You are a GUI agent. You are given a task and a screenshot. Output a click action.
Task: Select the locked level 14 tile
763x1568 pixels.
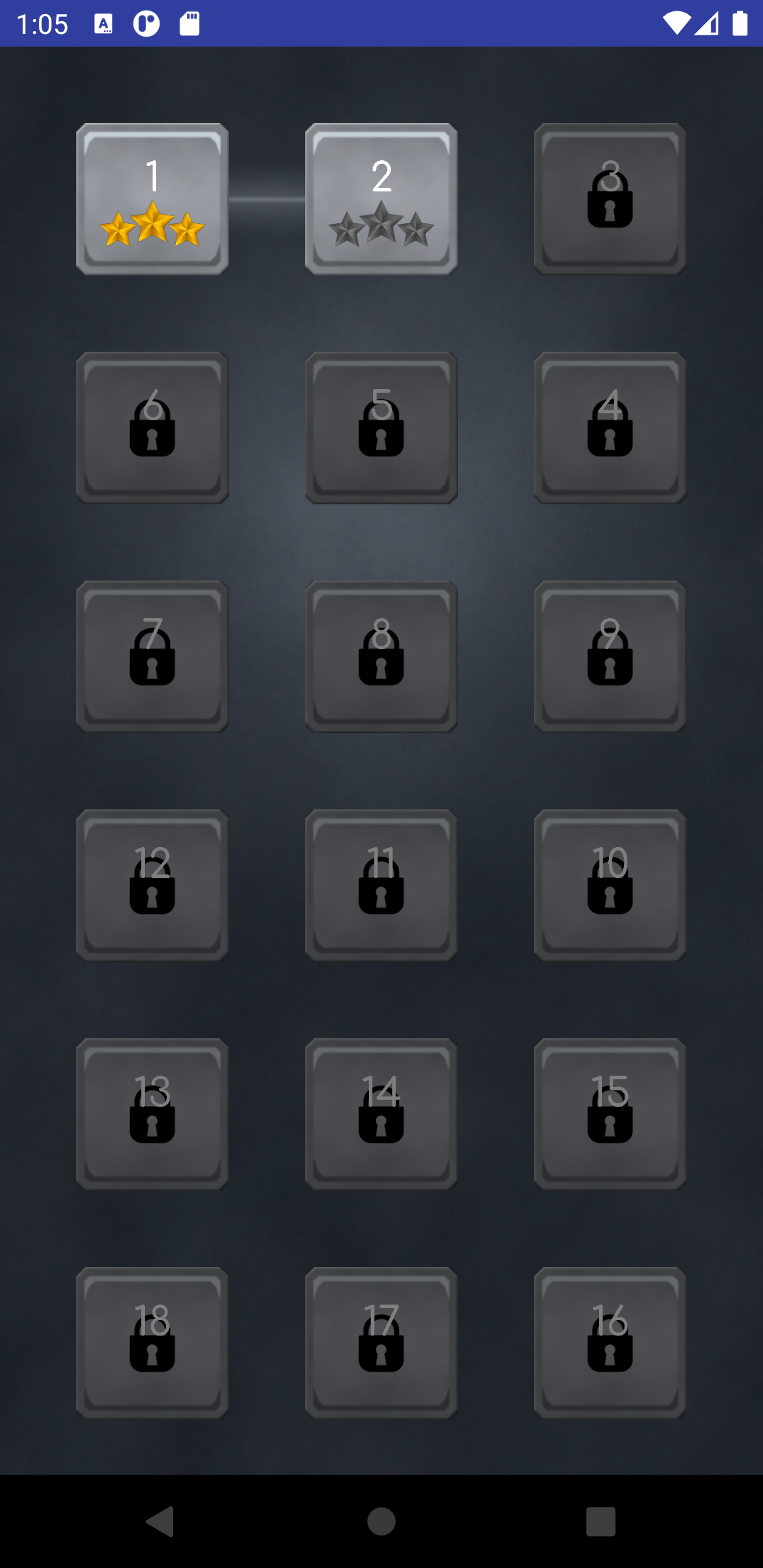coord(381,1114)
